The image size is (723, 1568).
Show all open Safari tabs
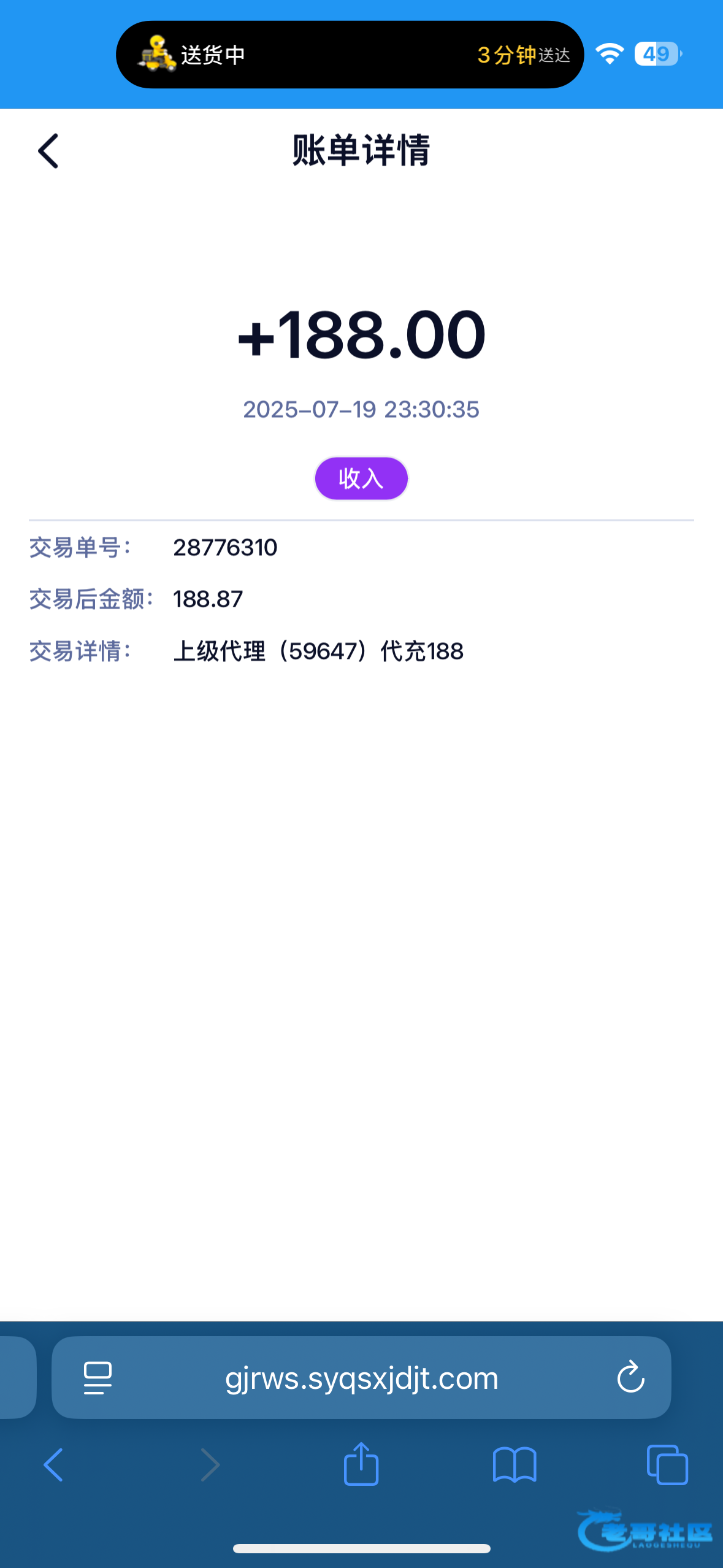click(x=667, y=1465)
